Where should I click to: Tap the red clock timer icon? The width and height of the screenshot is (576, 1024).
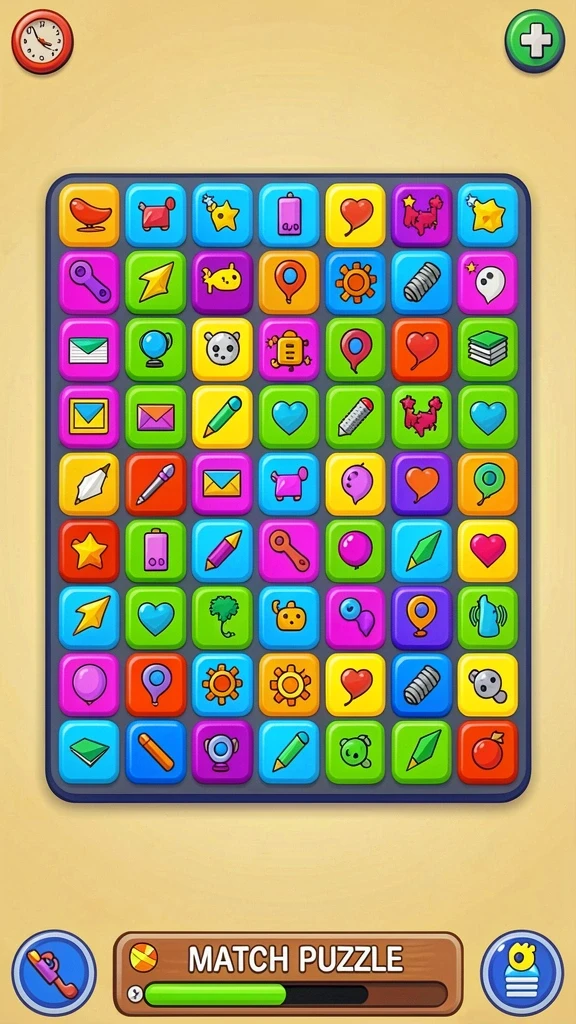42,41
